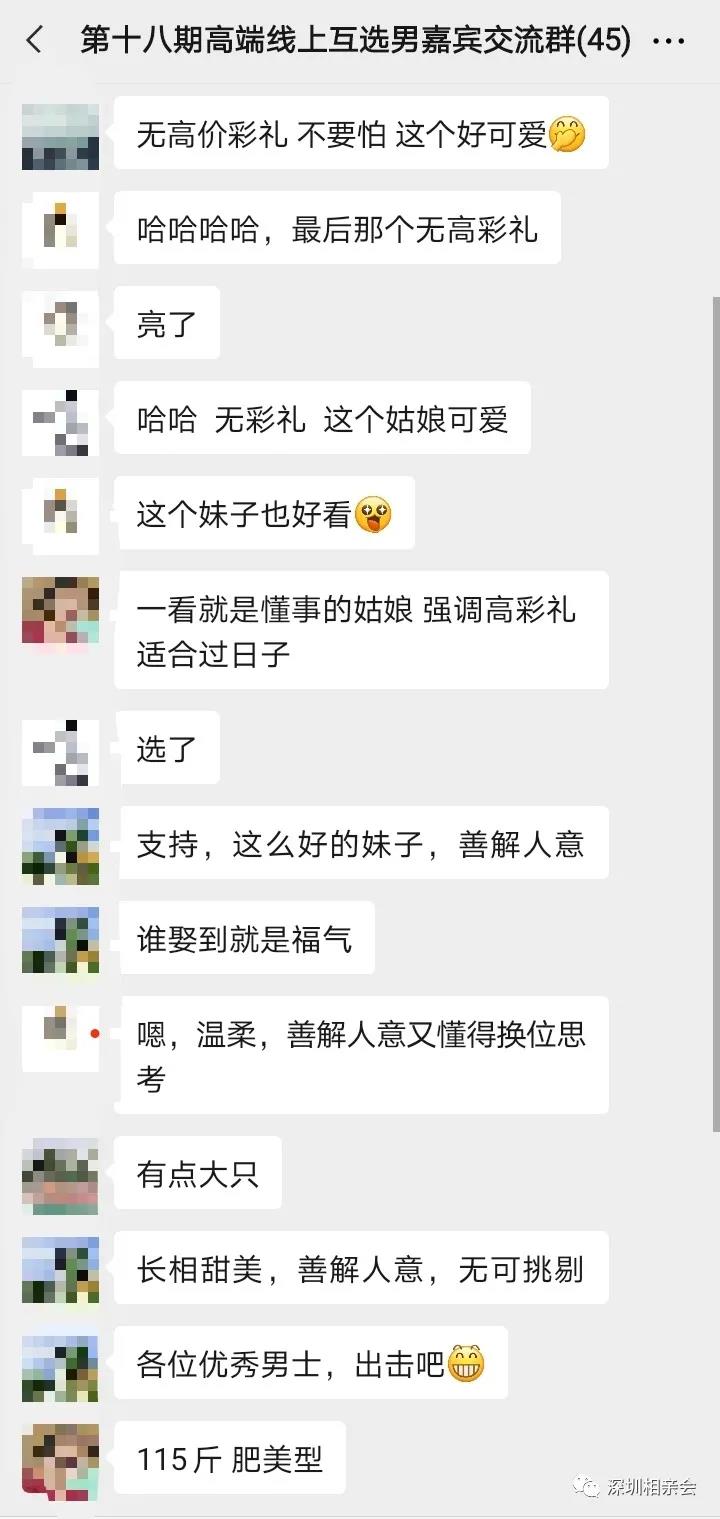Screen dimensions: 720x1519
Task: Open avatar beside 无高价彩礼 不要怕 message
Action: [x=60, y=135]
